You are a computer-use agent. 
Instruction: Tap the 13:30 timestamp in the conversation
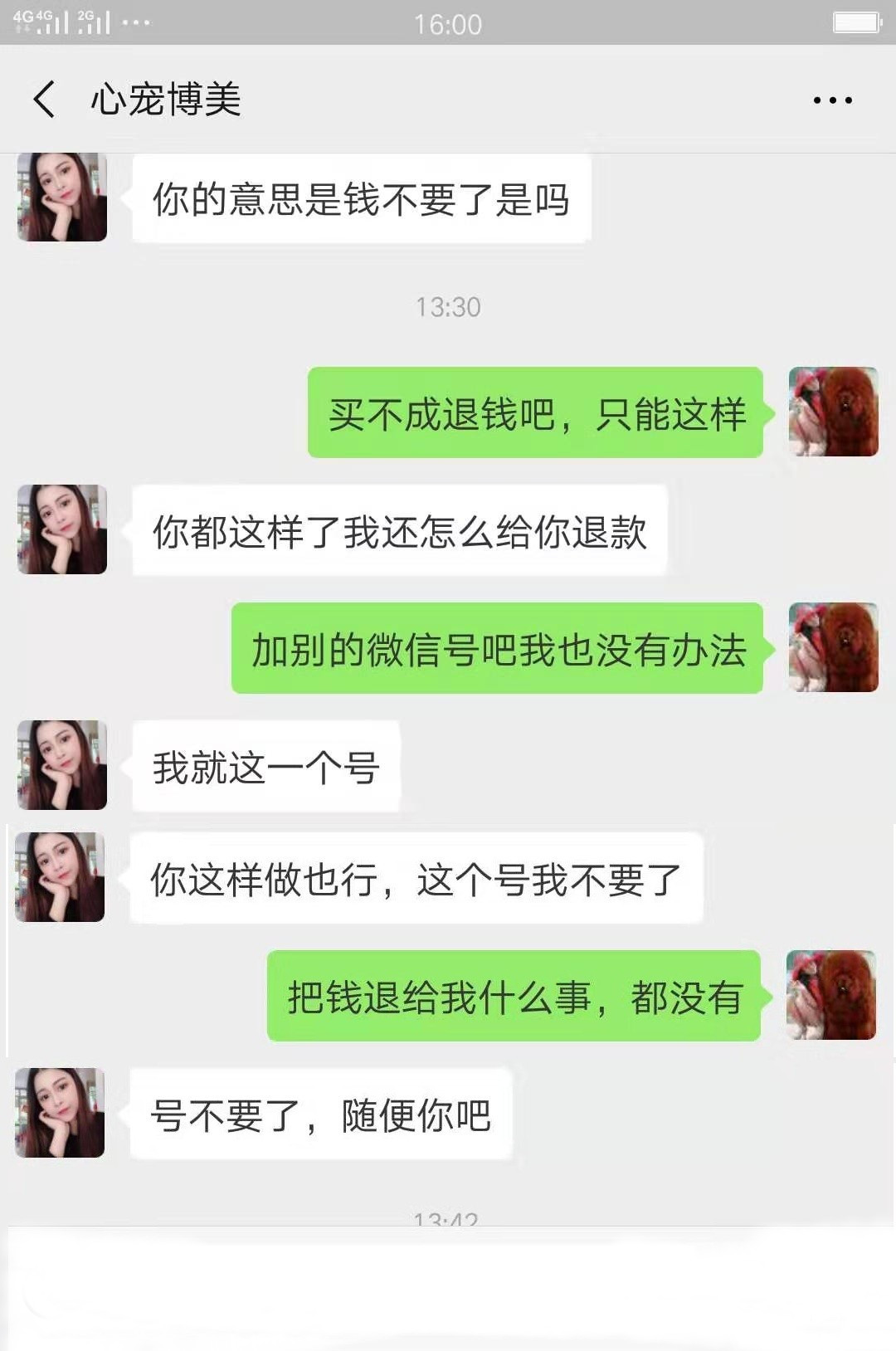coord(448,307)
